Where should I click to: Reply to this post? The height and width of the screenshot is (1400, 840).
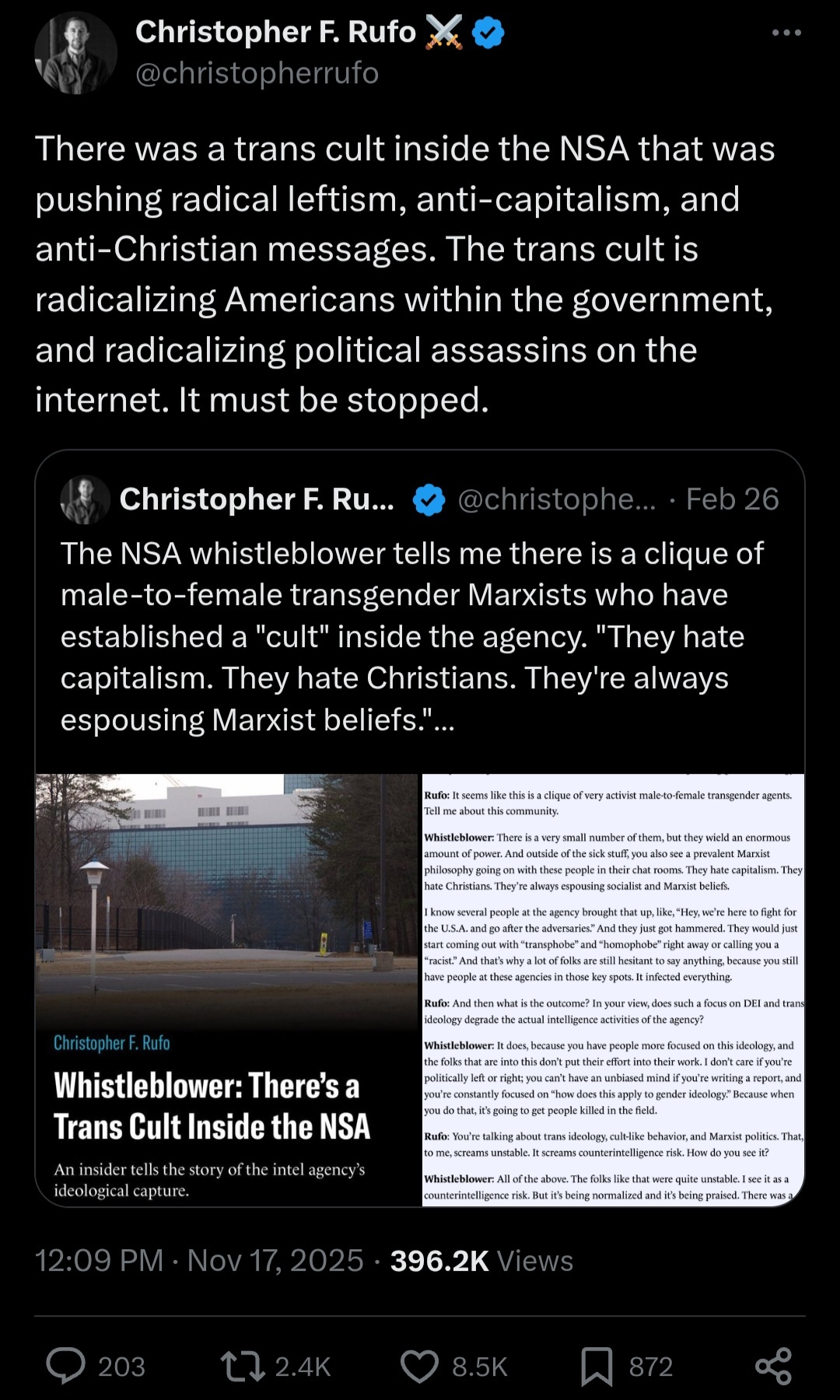pyautogui.click(x=67, y=1366)
